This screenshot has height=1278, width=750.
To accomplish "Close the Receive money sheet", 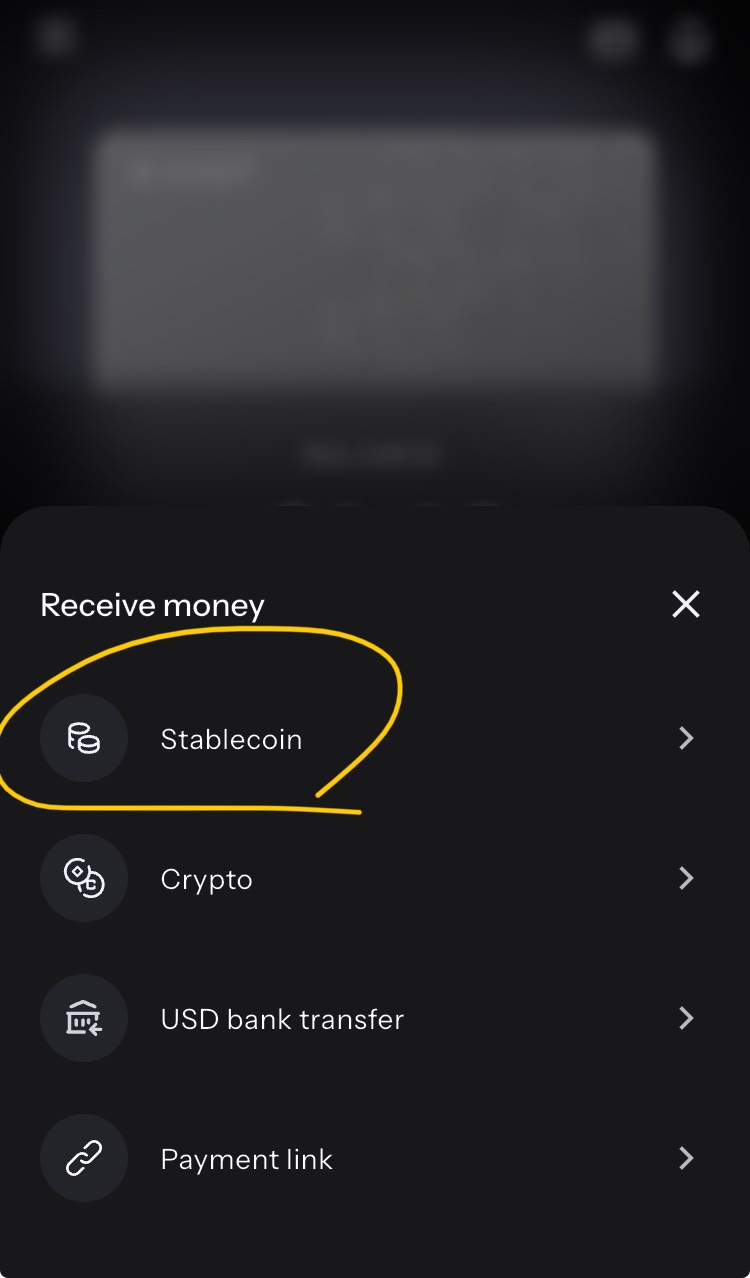I will tap(685, 604).
